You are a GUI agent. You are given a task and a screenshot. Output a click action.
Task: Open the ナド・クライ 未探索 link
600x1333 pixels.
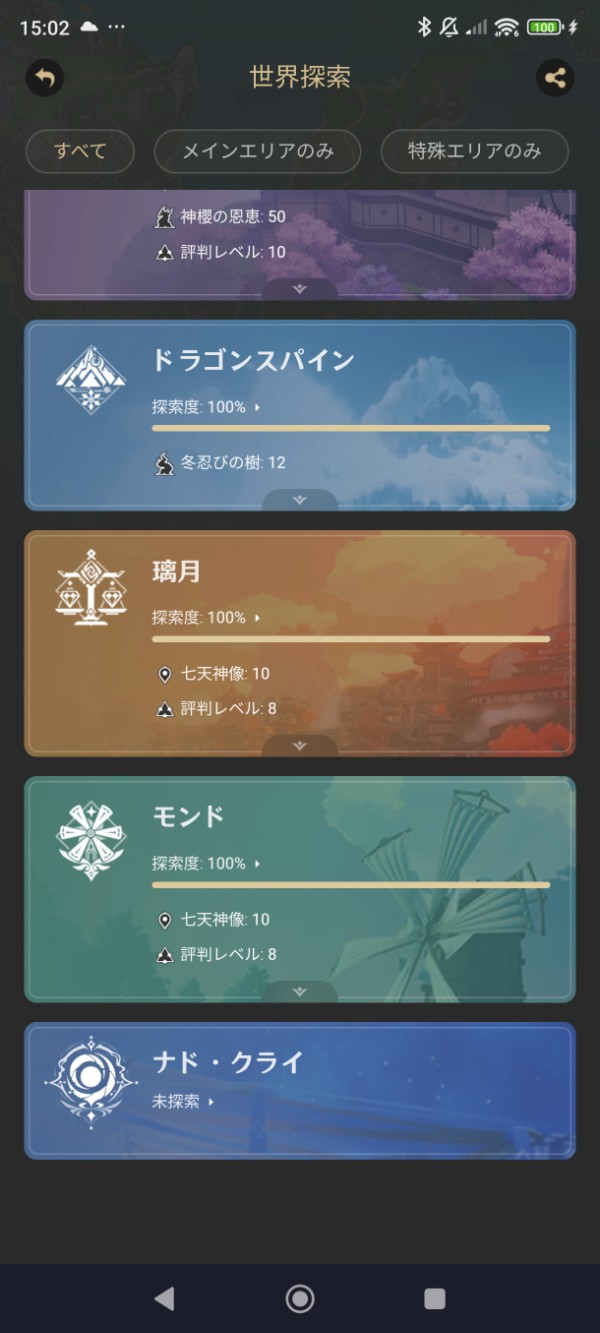[x=183, y=1101]
